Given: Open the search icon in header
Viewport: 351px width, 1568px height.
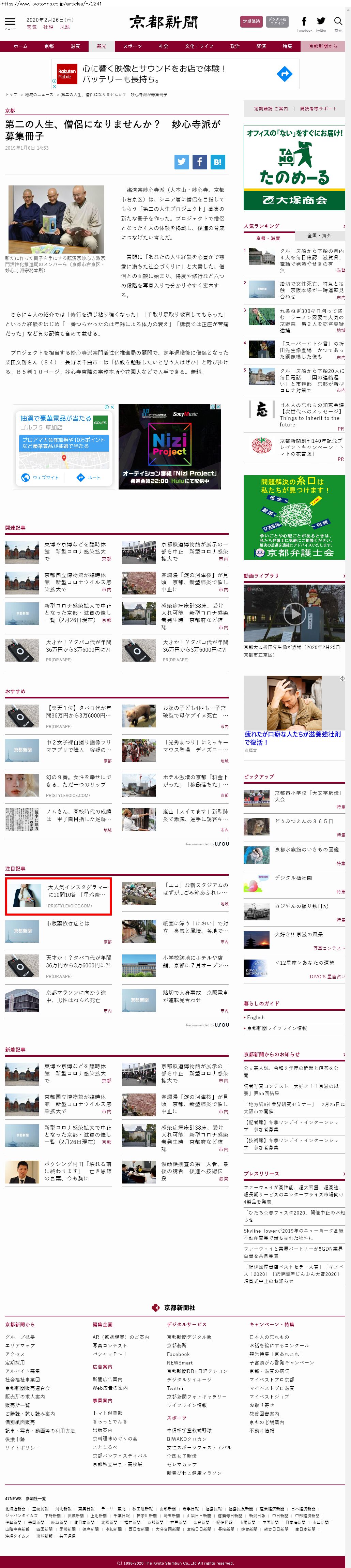Looking at the screenshot, I should [338, 24].
